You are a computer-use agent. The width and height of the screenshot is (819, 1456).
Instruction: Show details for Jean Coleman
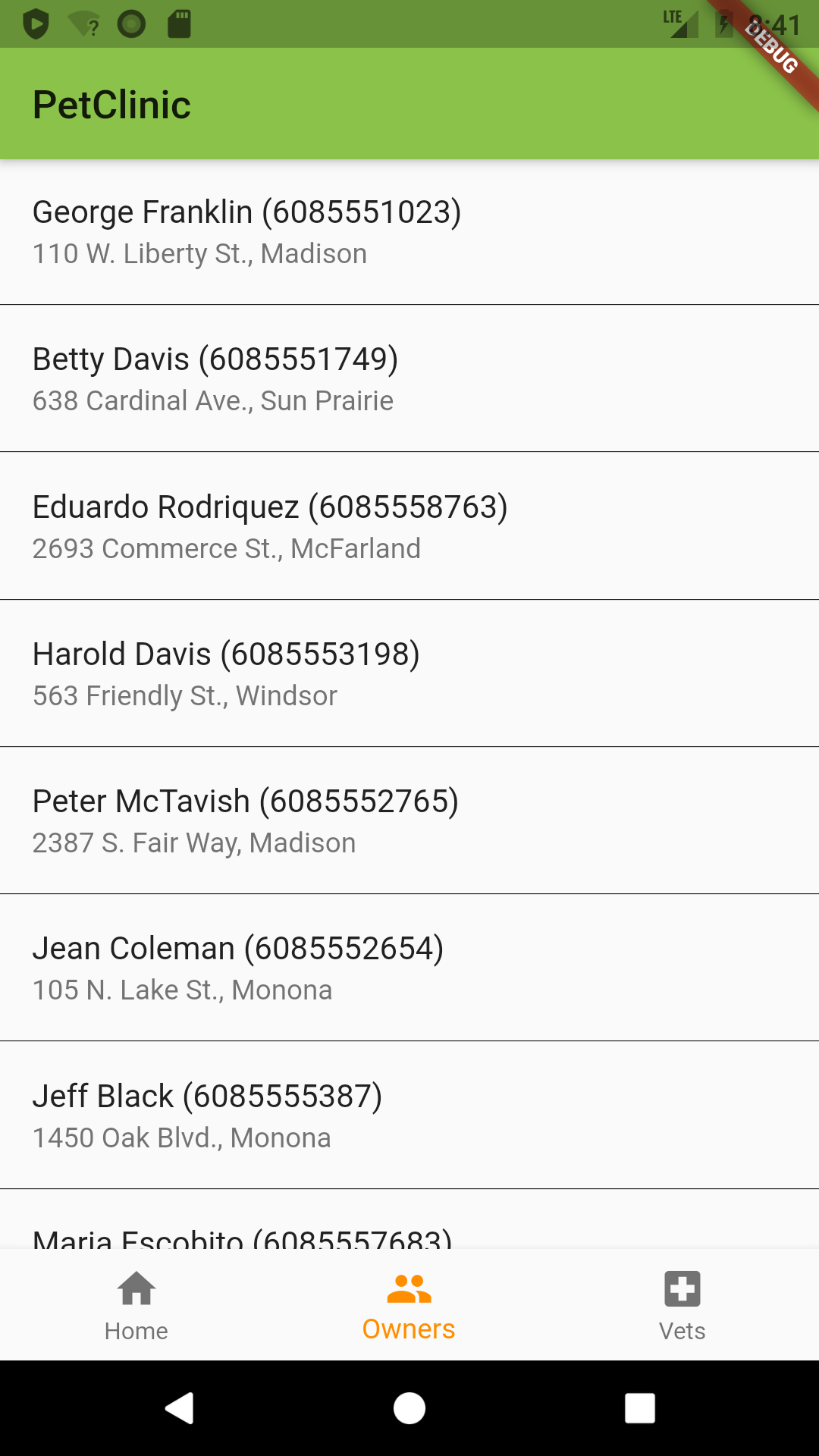point(409,968)
